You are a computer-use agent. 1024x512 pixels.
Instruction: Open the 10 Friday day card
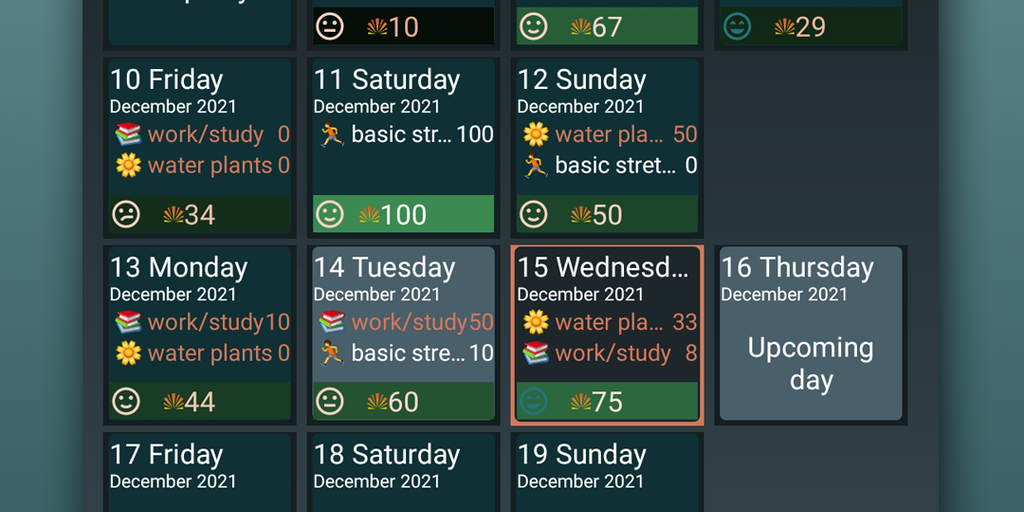[x=200, y=146]
